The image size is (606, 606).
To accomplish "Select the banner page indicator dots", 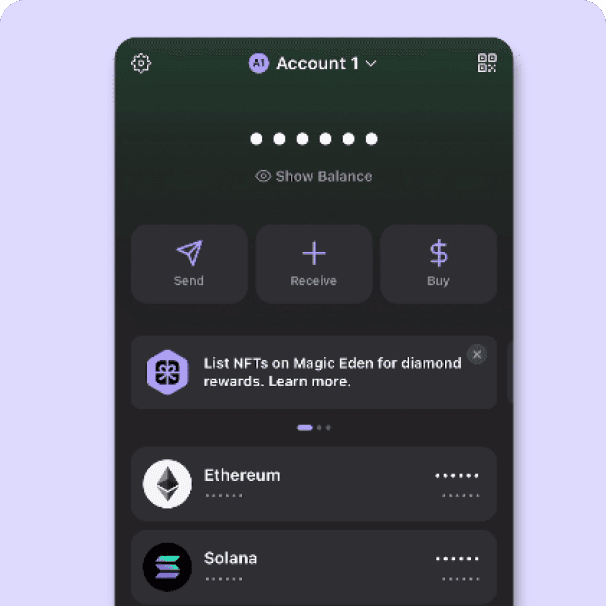I will pos(313,427).
